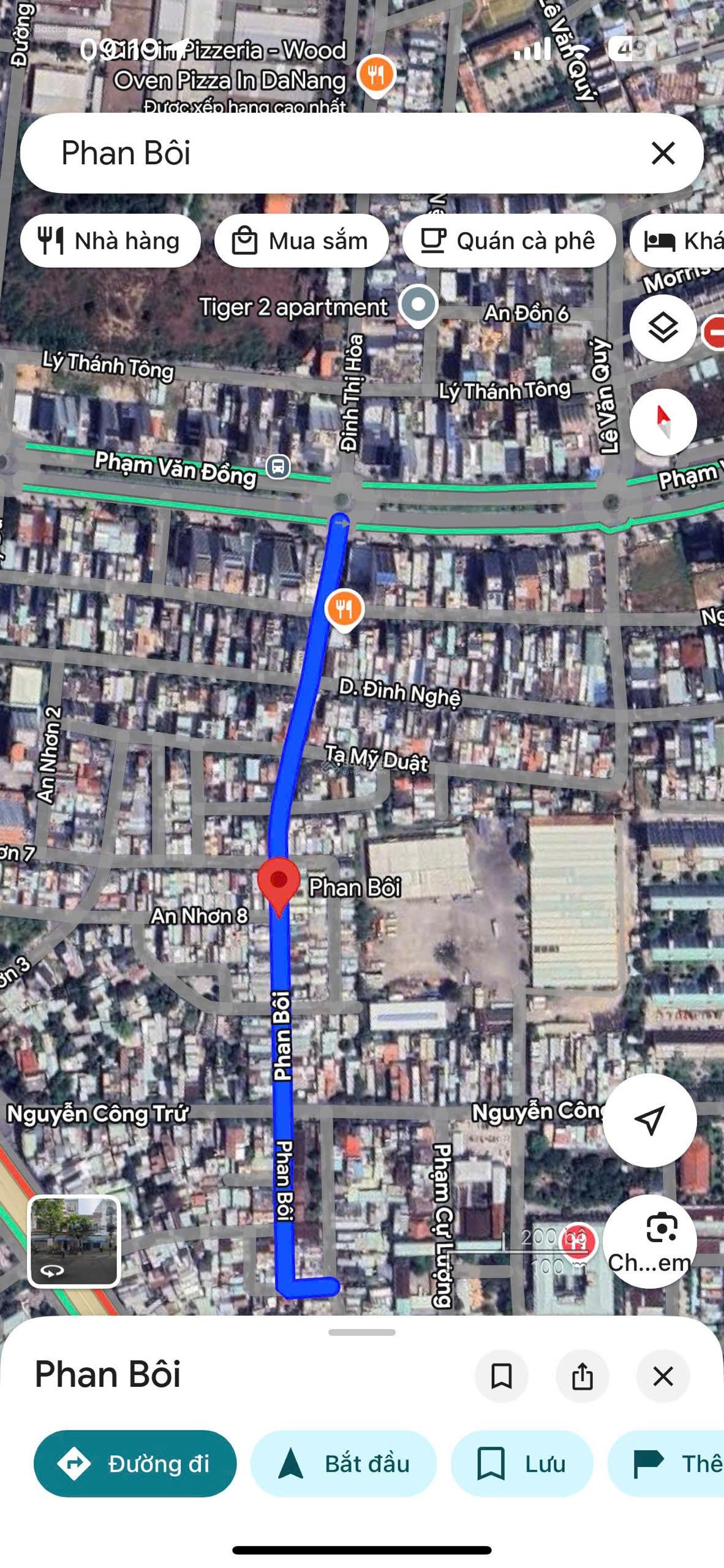Open the Street View thumbnail
Screen dimensions: 724x1568
(x=74, y=1241)
